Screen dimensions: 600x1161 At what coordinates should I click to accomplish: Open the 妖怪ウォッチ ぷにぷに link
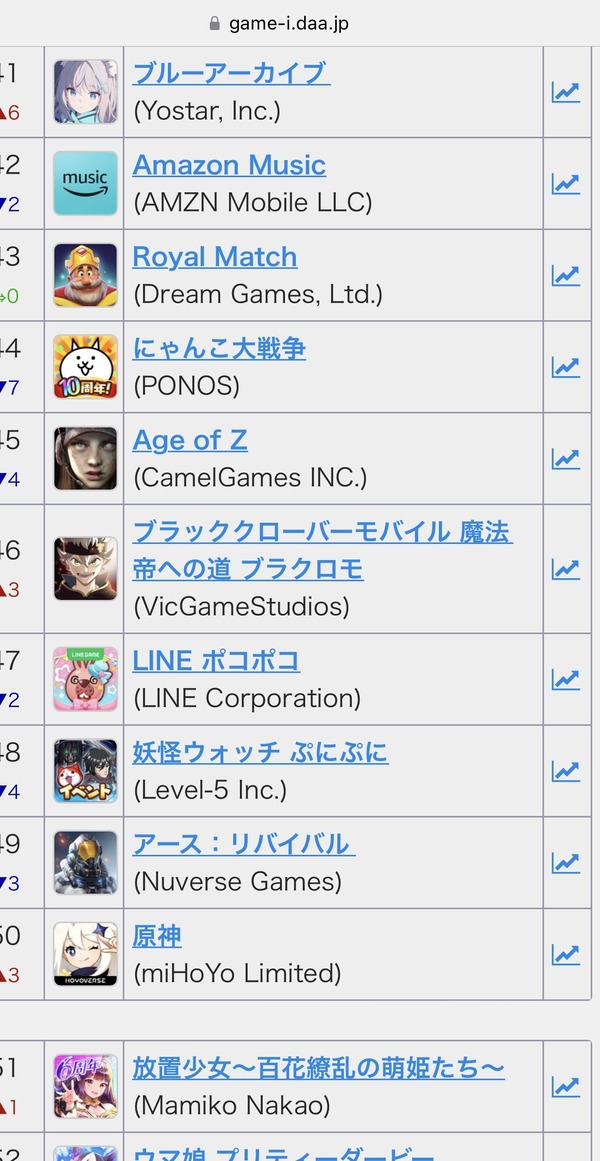[261, 752]
